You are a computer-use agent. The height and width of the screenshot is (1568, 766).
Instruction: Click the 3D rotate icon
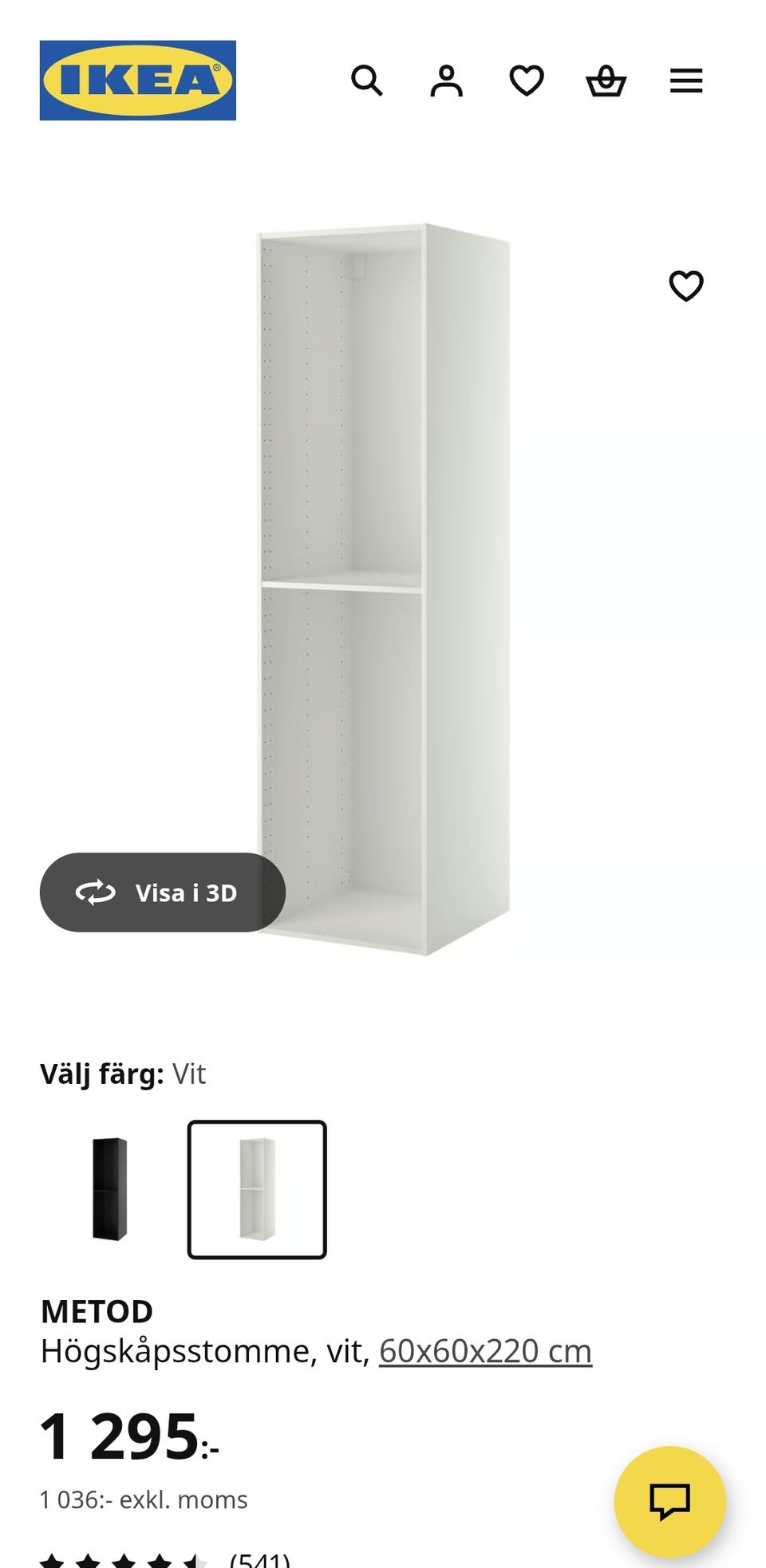coord(97,894)
